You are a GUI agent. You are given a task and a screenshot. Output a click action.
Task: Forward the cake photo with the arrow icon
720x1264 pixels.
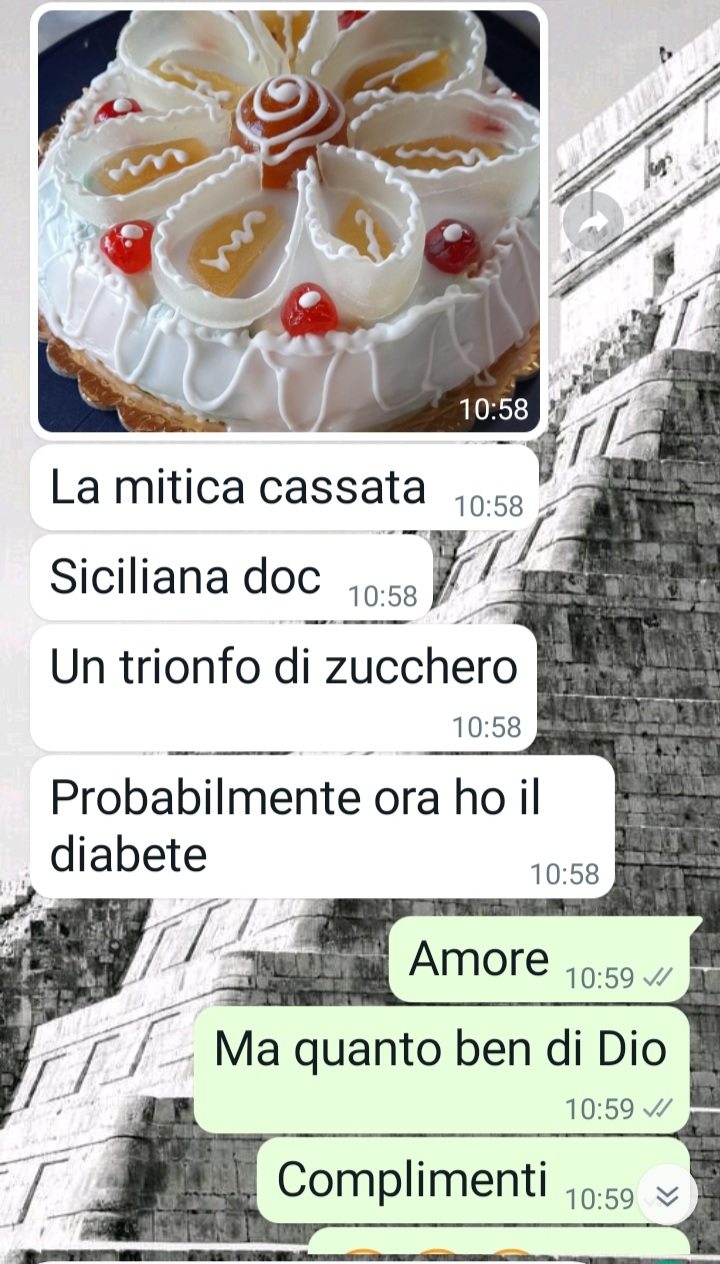point(593,221)
